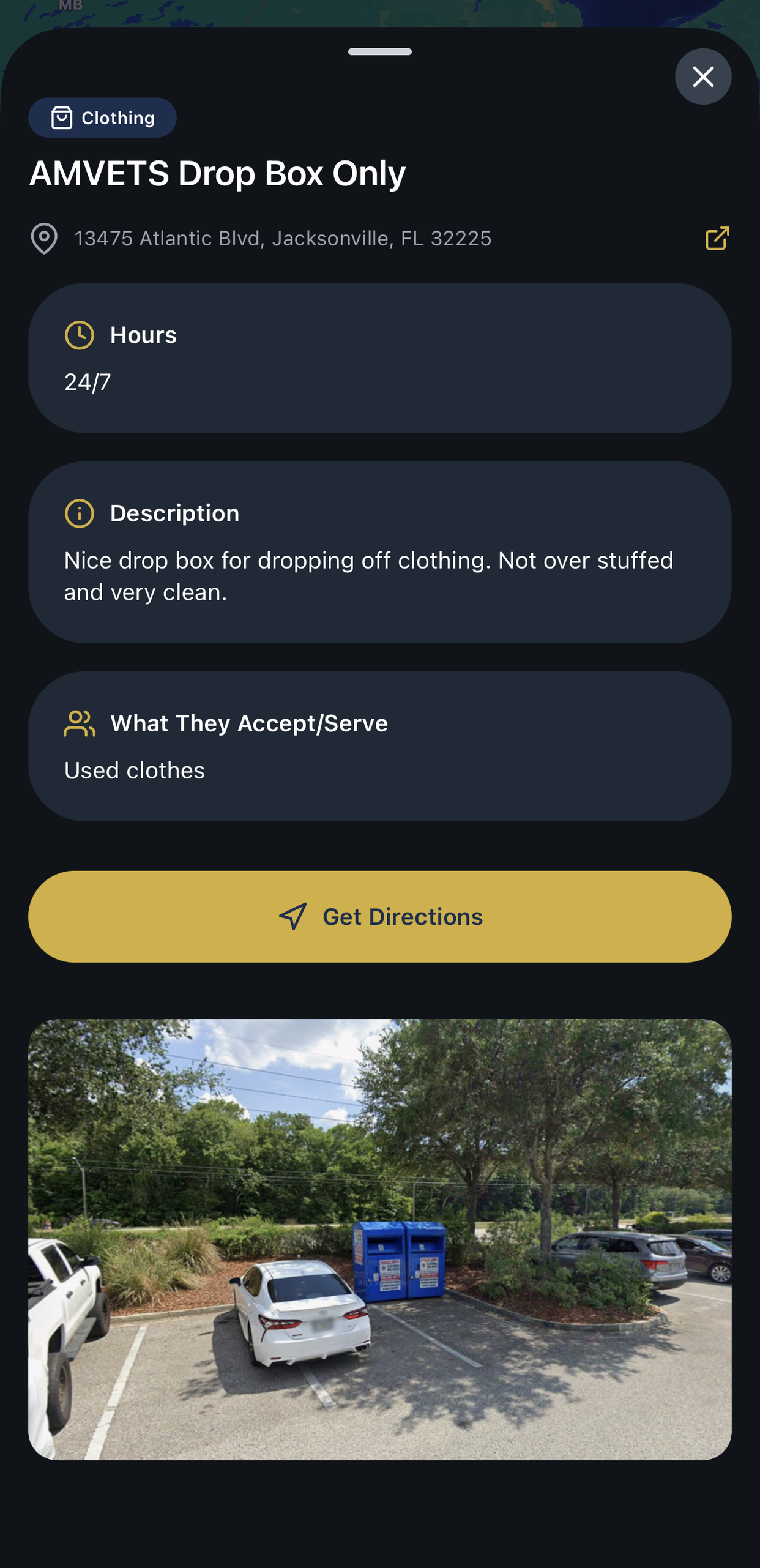760x1568 pixels.
Task: Click the Description section card
Action: tap(380, 551)
